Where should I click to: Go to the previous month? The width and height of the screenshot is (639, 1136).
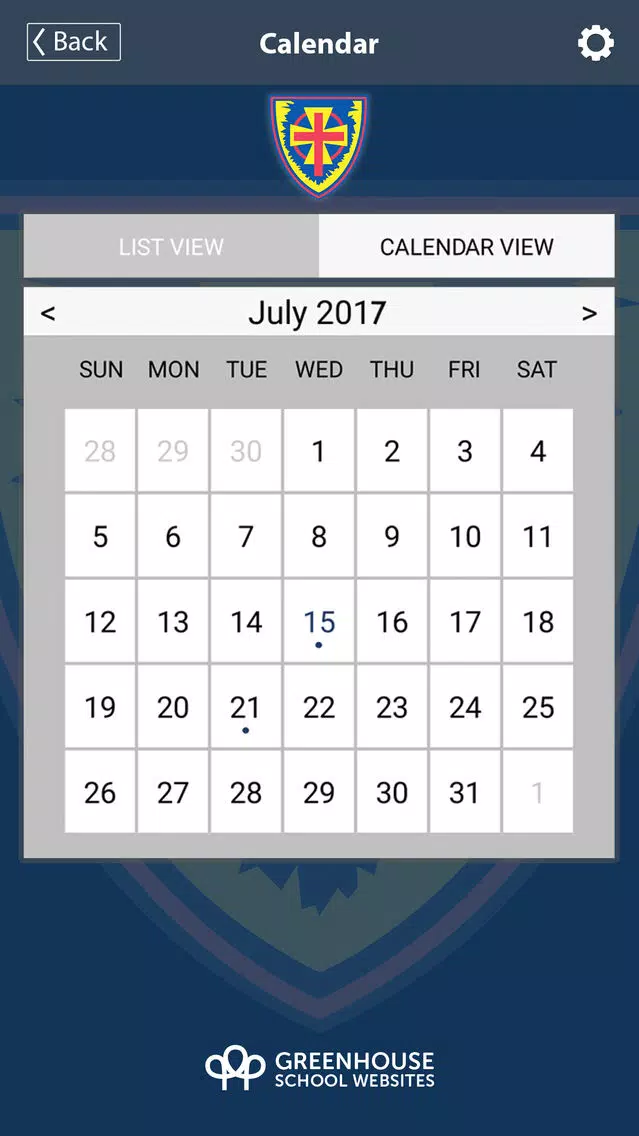point(47,313)
